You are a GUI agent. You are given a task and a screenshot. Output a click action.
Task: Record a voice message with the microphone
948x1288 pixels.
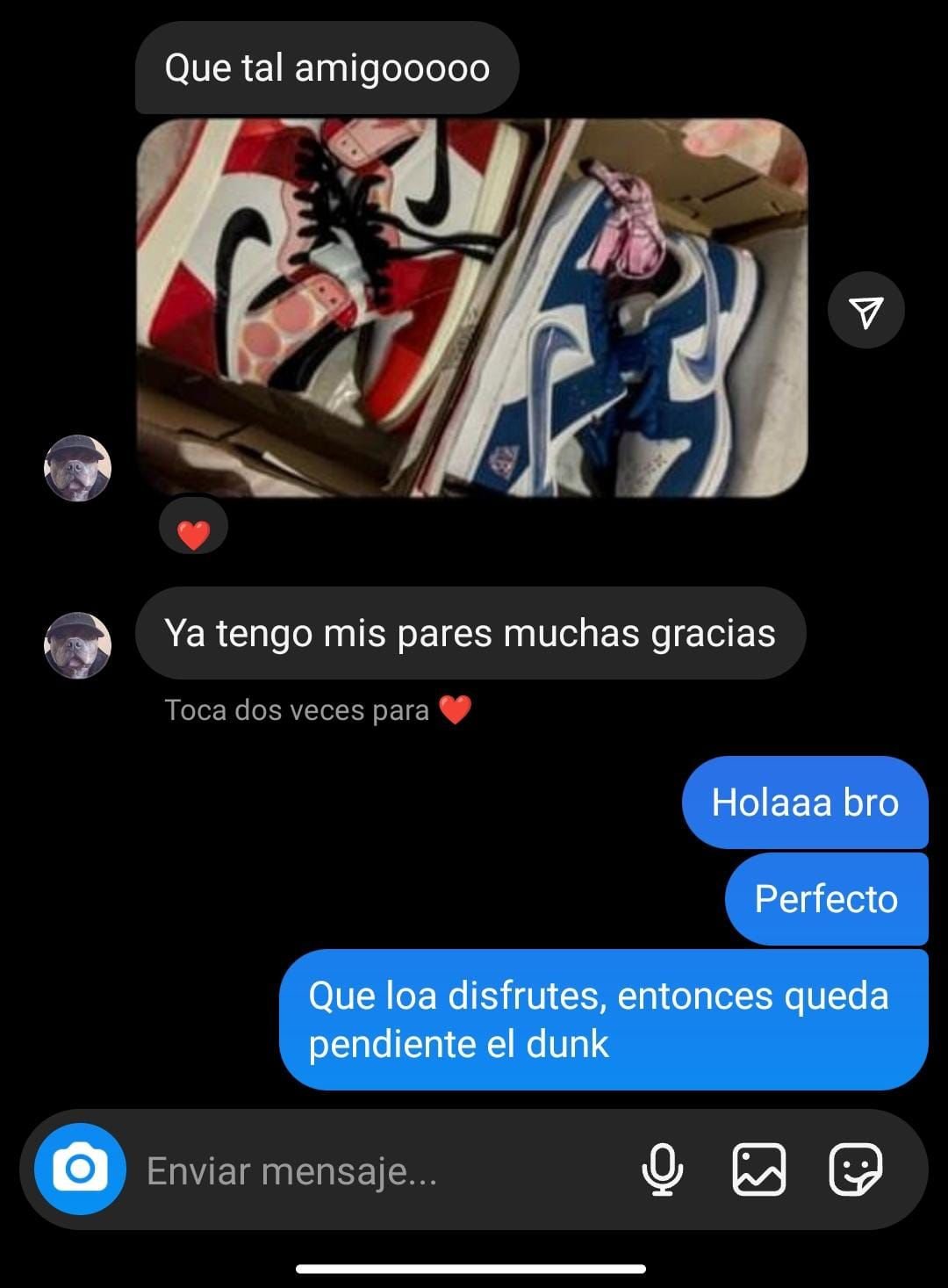click(662, 1169)
